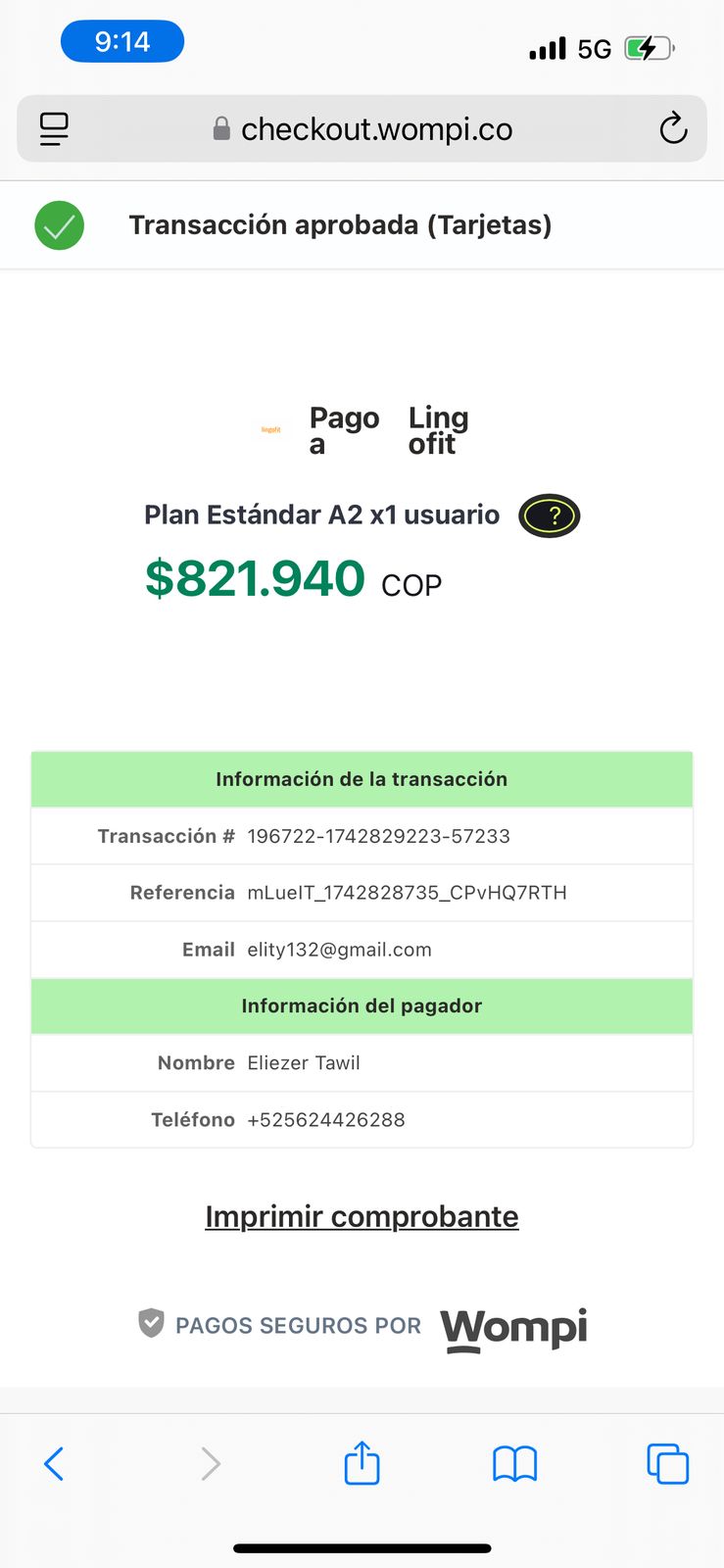The image size is (724, 1568).
Task: Open the page settings reader icon
Action: [x=54, y=128]
